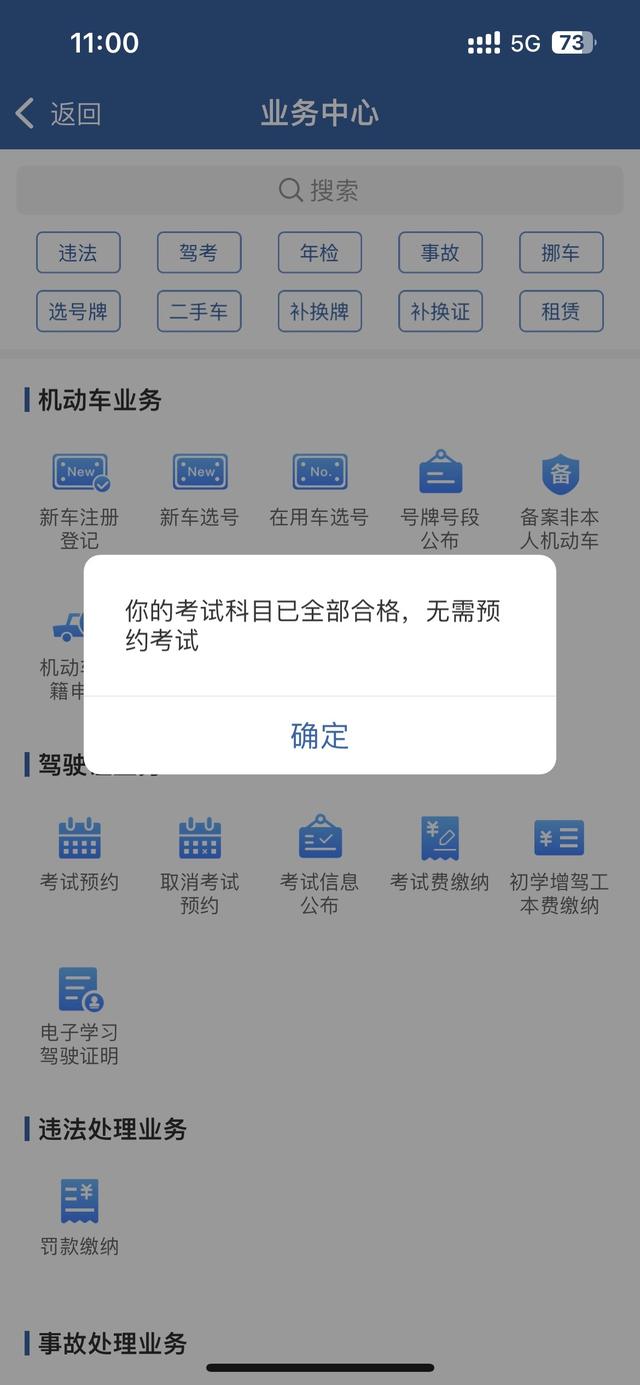Select the 挪车 chip
Image resolution: width=640 pixels, height=1385 pixels.
(x=561, y=253)
